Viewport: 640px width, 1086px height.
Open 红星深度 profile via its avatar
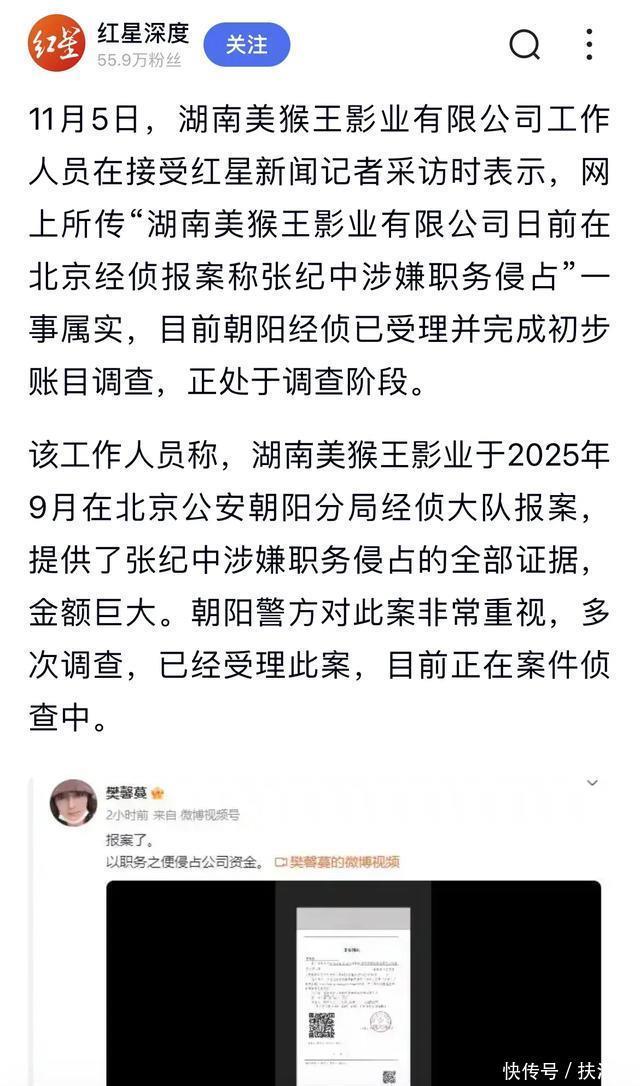pos(56,45)
